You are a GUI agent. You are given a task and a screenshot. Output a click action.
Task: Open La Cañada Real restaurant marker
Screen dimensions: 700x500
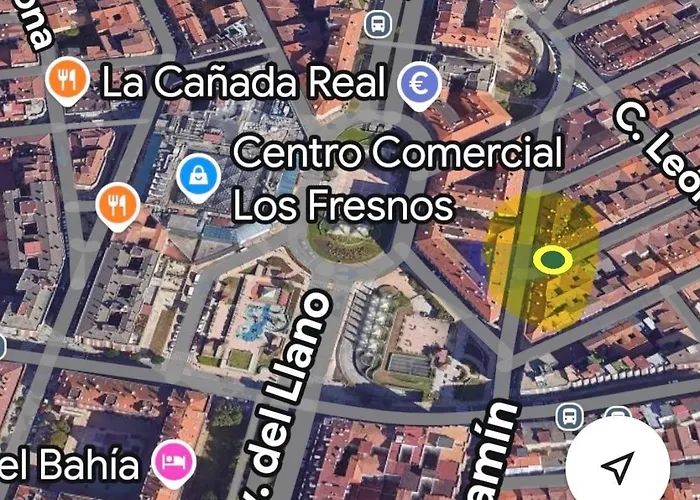[67, 81]
